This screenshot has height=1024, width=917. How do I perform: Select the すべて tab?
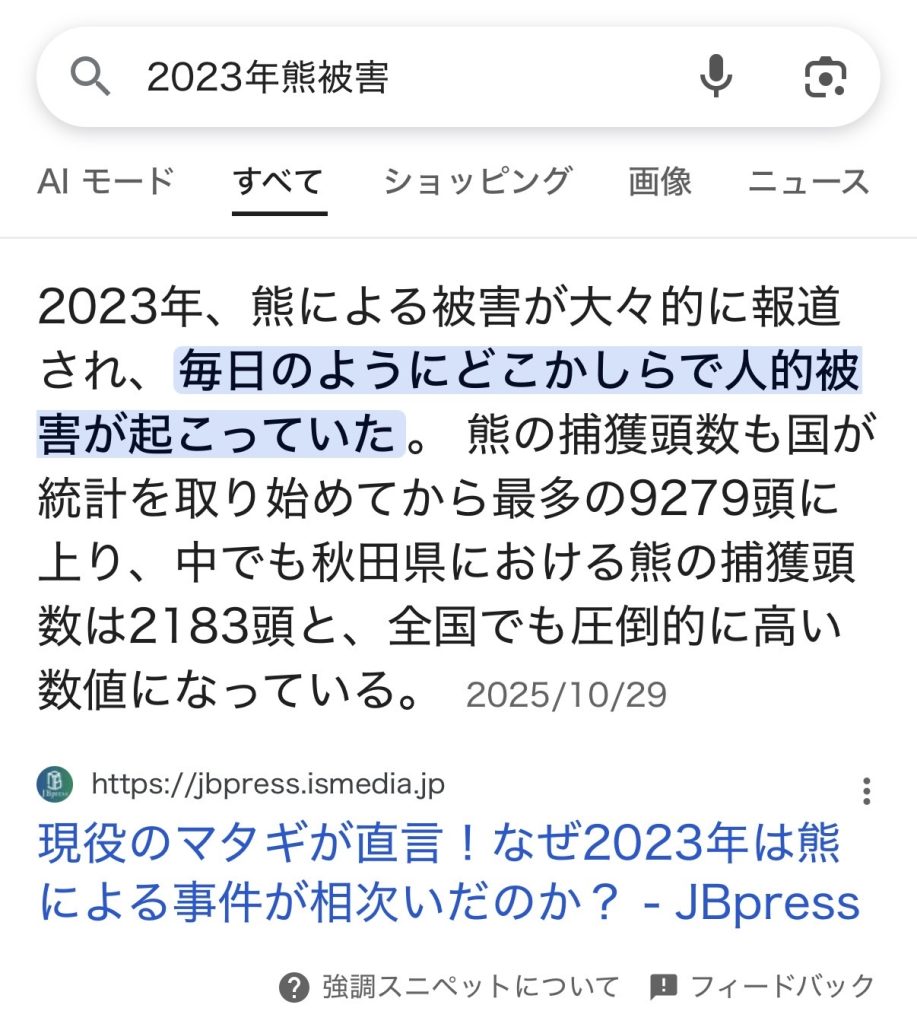(x=278, y=182)
